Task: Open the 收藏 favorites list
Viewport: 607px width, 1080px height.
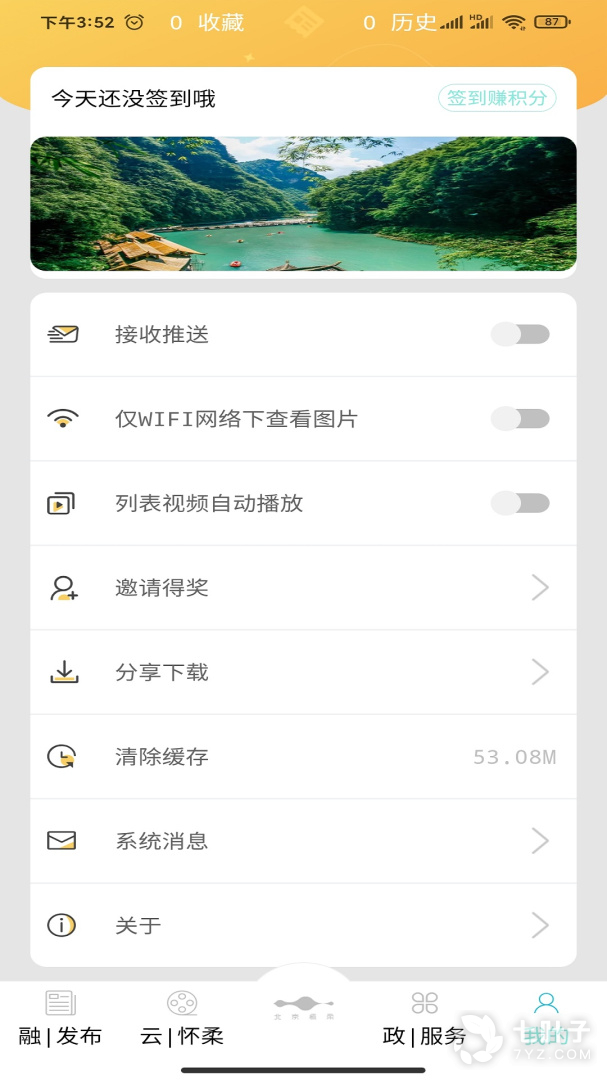Action: (x=208, y=23)
